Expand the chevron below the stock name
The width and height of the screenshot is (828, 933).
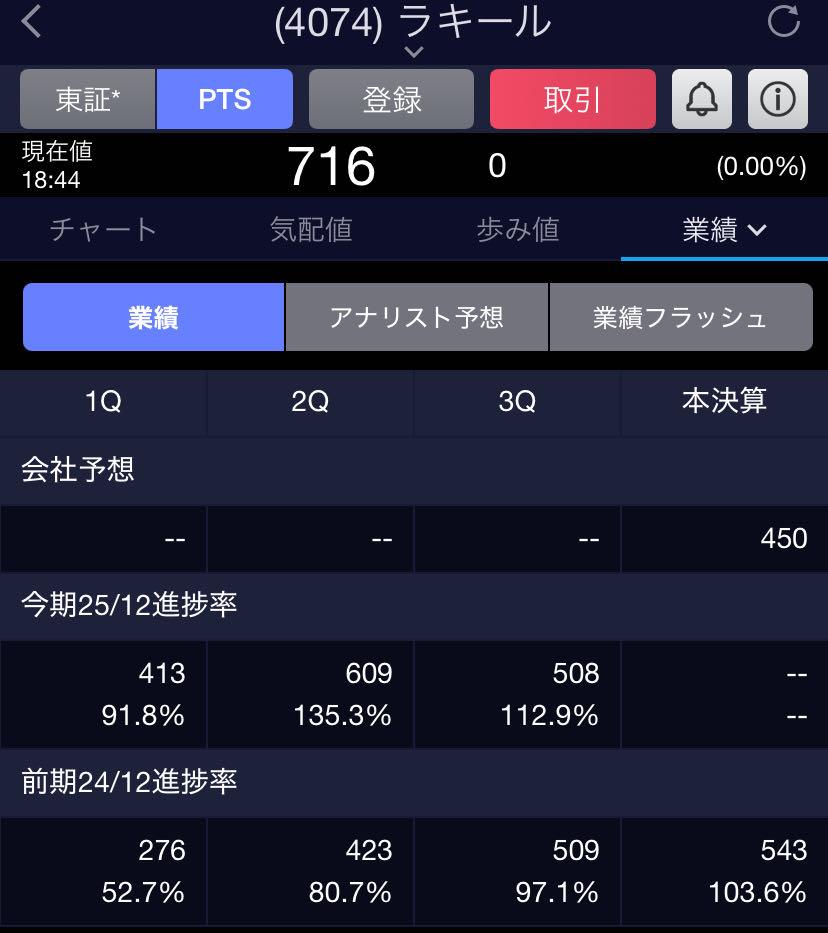[414, 49]
